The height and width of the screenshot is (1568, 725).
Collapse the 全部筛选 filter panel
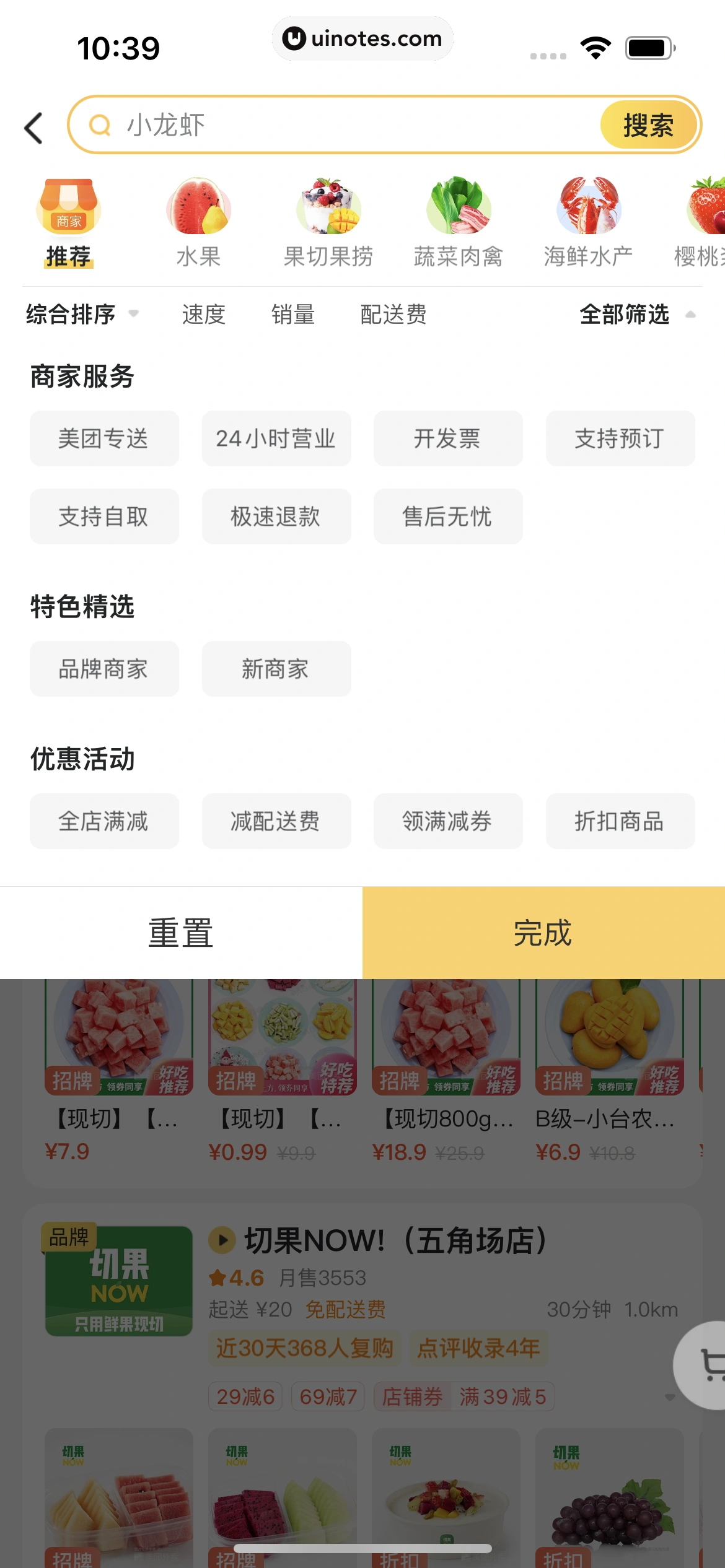[x=624, y=315]
